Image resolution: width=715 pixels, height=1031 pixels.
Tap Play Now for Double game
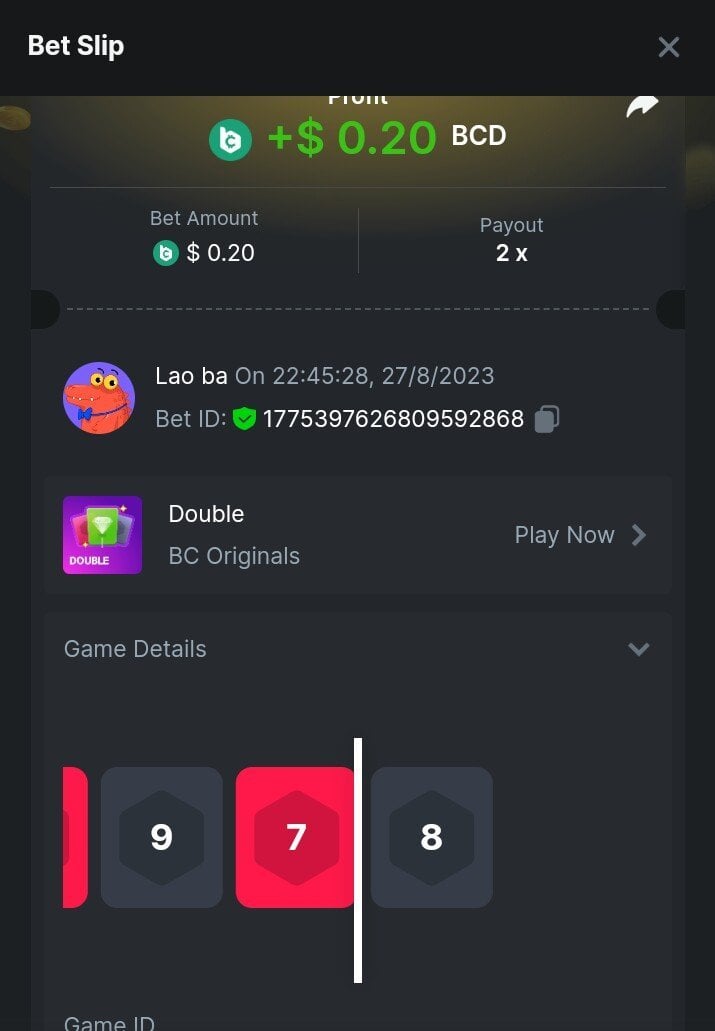580,535
